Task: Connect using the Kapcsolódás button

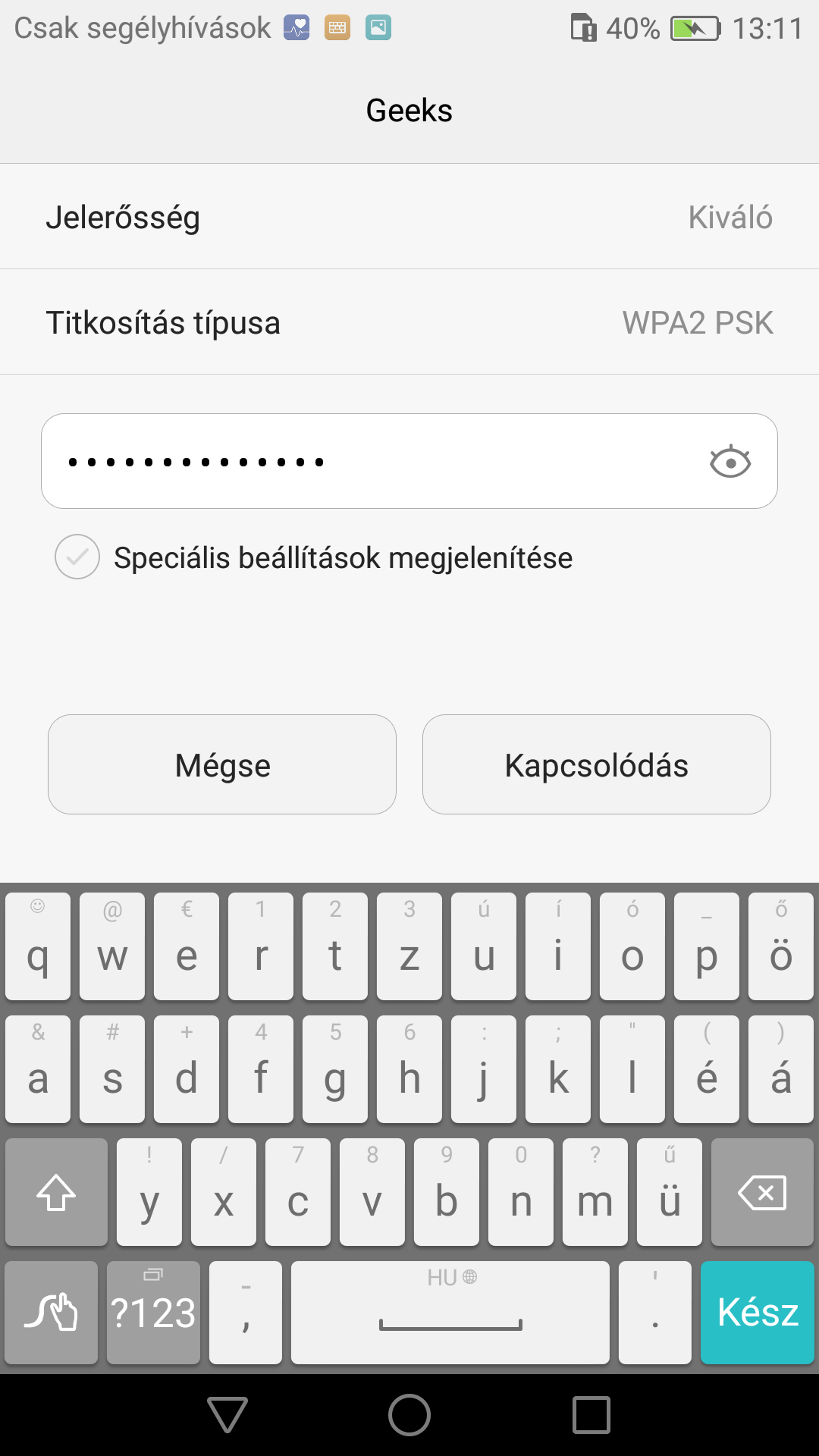Action: pyautogui.click(x=597, y=764)
